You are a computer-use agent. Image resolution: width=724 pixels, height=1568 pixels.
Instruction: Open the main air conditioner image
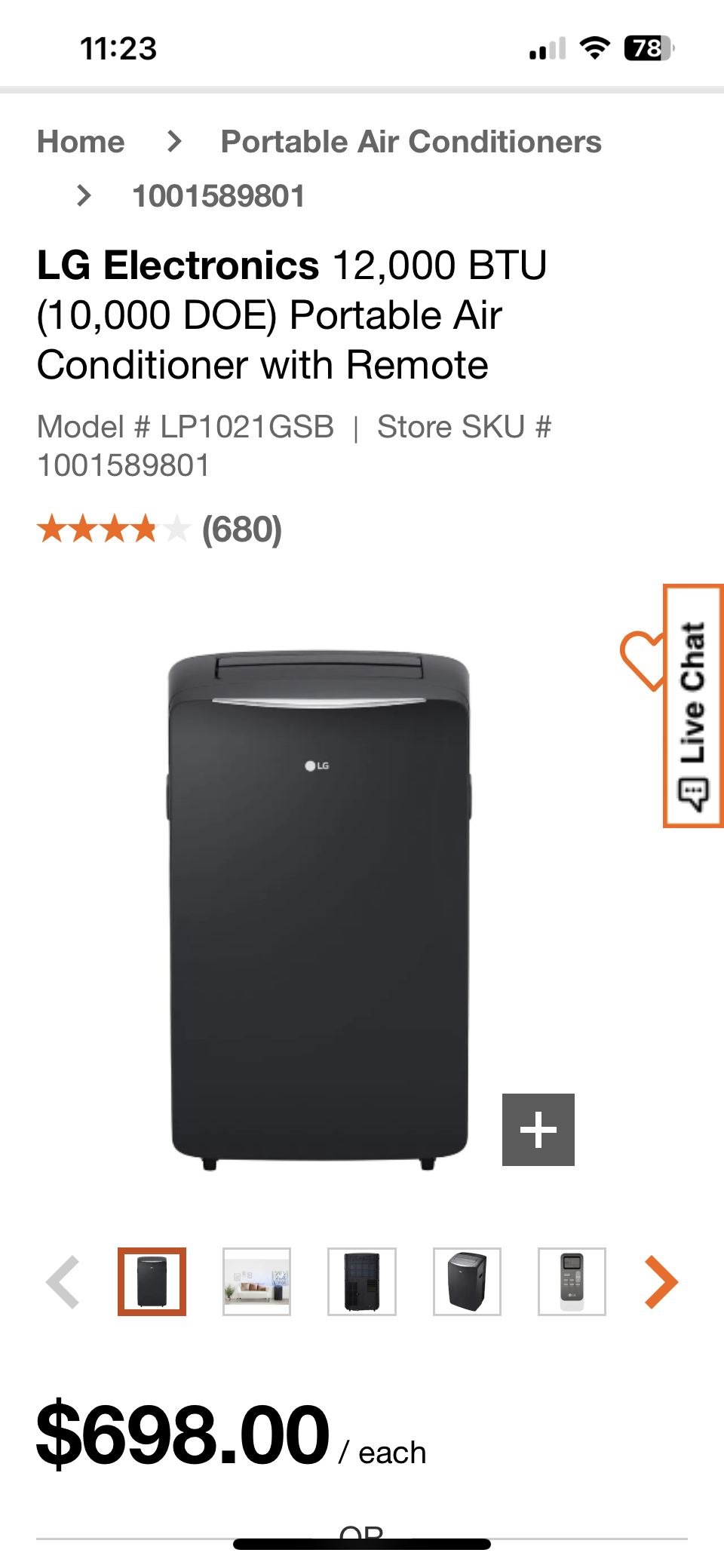click(319, 910)
